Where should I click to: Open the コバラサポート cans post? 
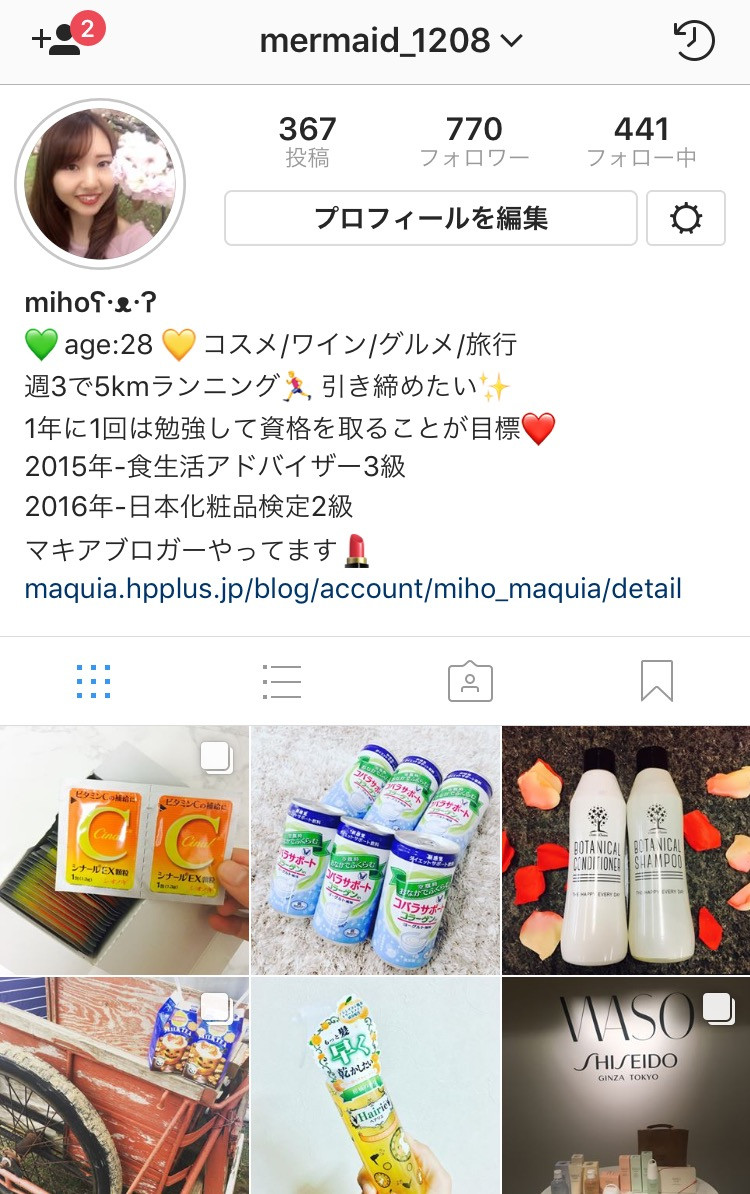[375, 850]
